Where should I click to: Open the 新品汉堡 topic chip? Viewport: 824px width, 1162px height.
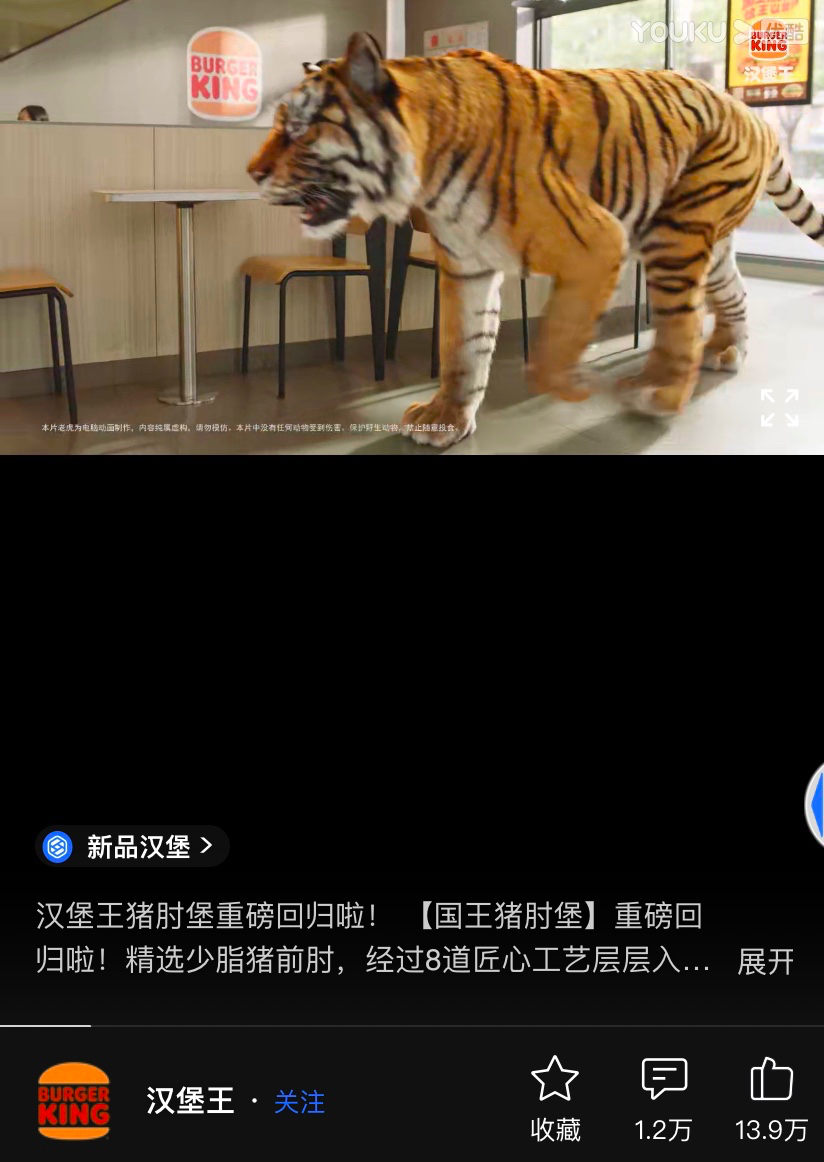click(x=133, y=847)
